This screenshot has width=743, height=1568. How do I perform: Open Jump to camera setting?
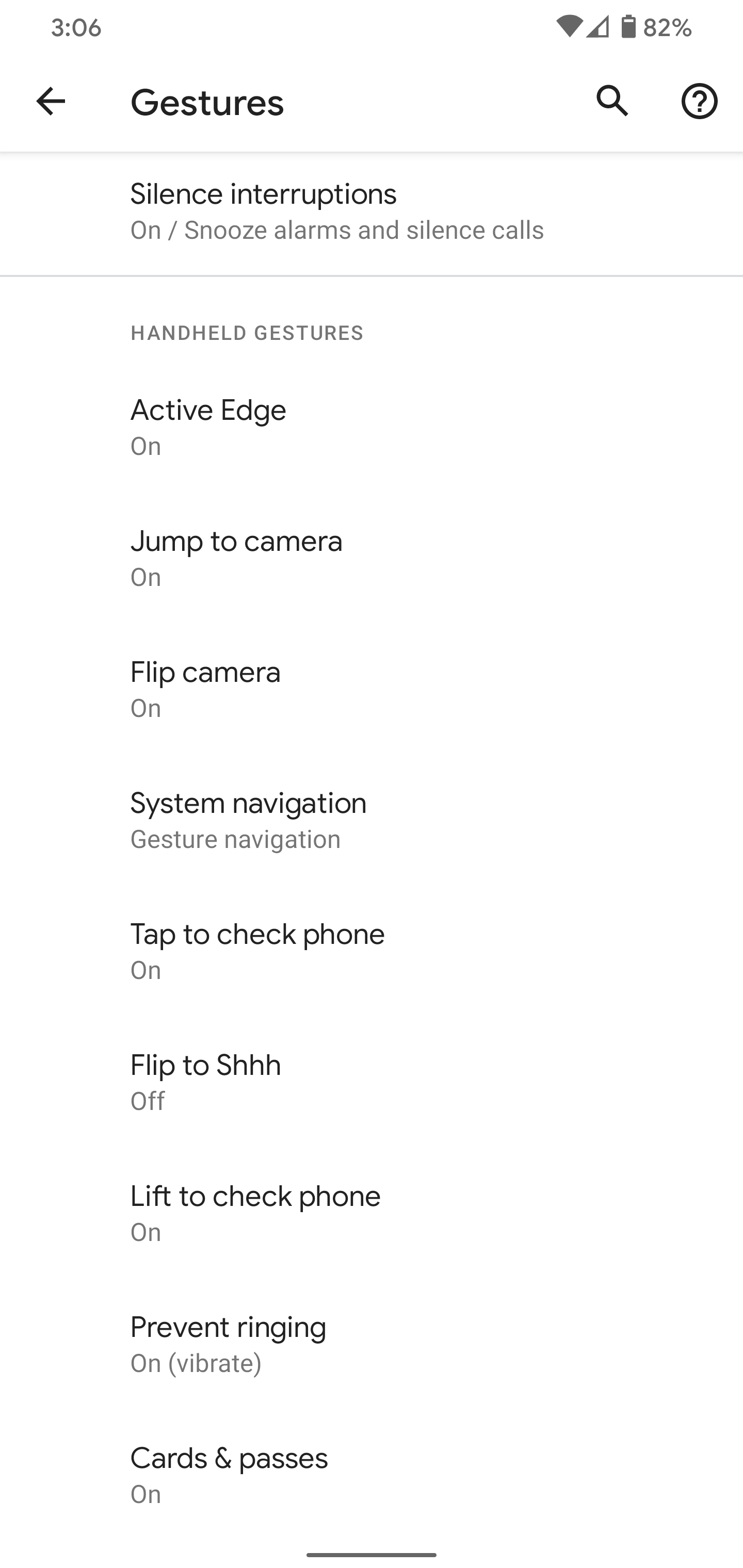(372, 558)
